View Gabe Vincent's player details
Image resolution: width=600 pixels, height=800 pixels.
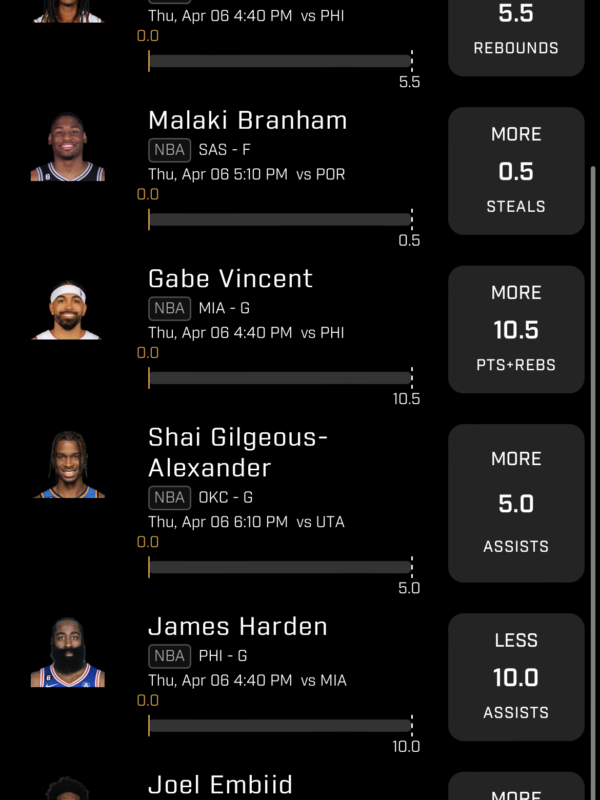230,279
